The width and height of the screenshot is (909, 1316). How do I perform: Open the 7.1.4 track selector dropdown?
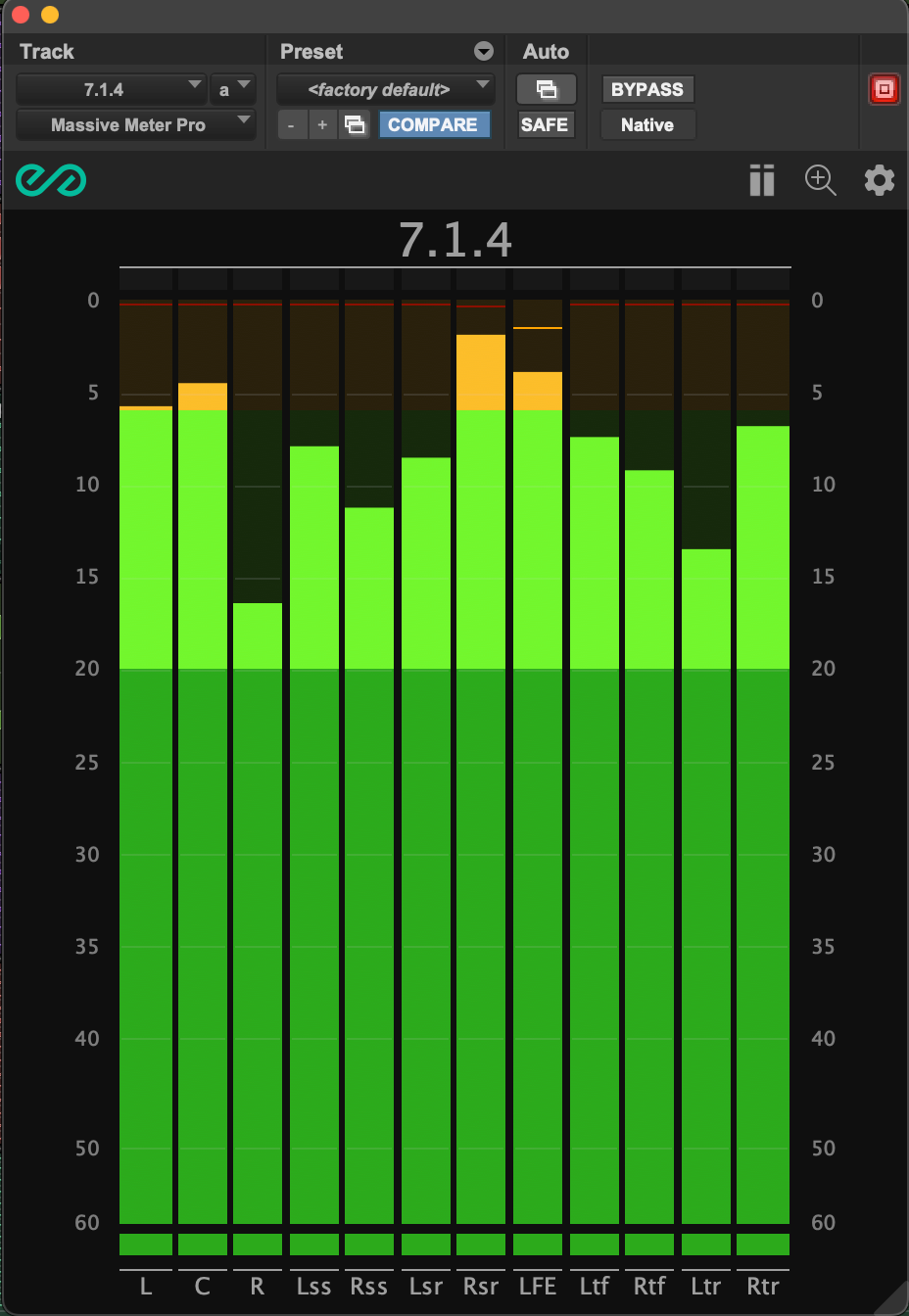pyautogui.click(x=110, y=89)
